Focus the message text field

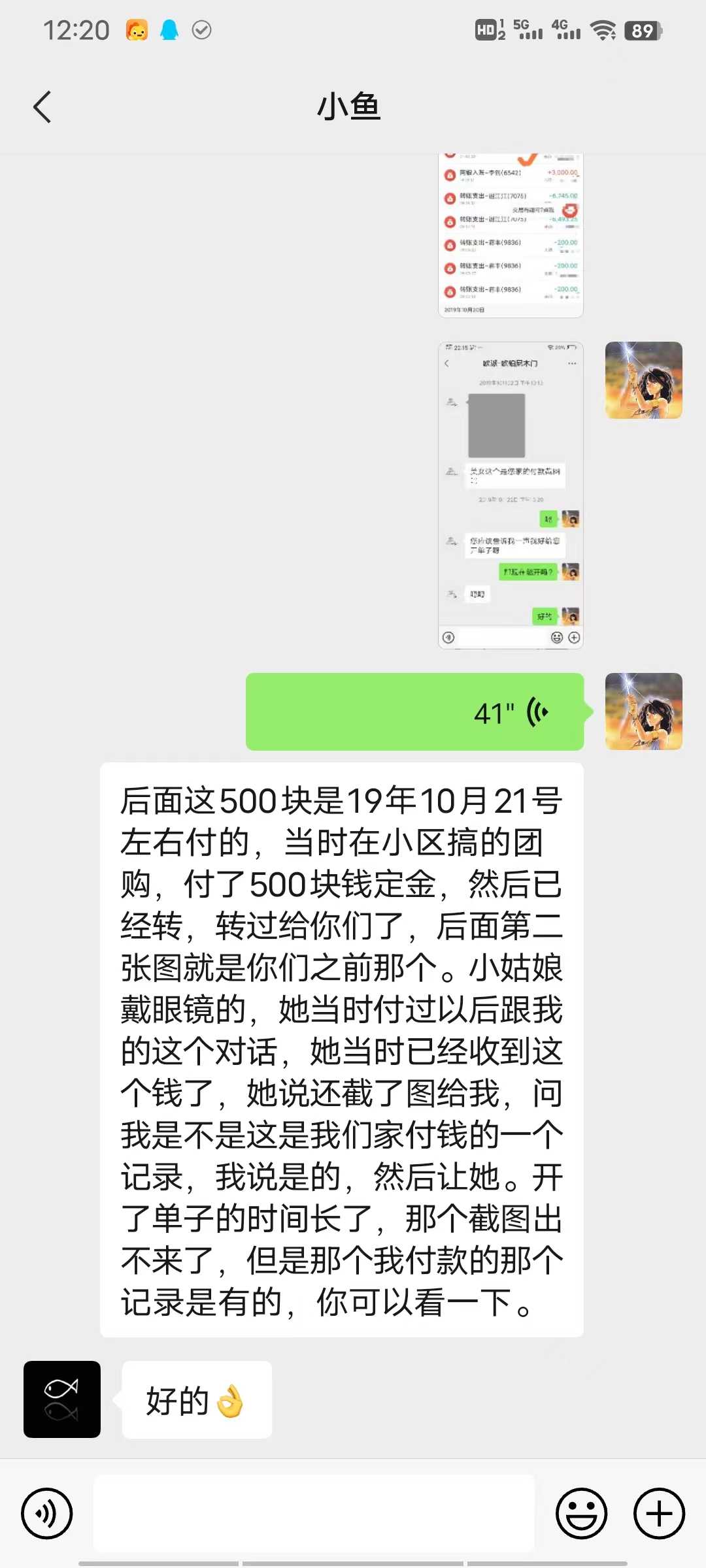314,1513
